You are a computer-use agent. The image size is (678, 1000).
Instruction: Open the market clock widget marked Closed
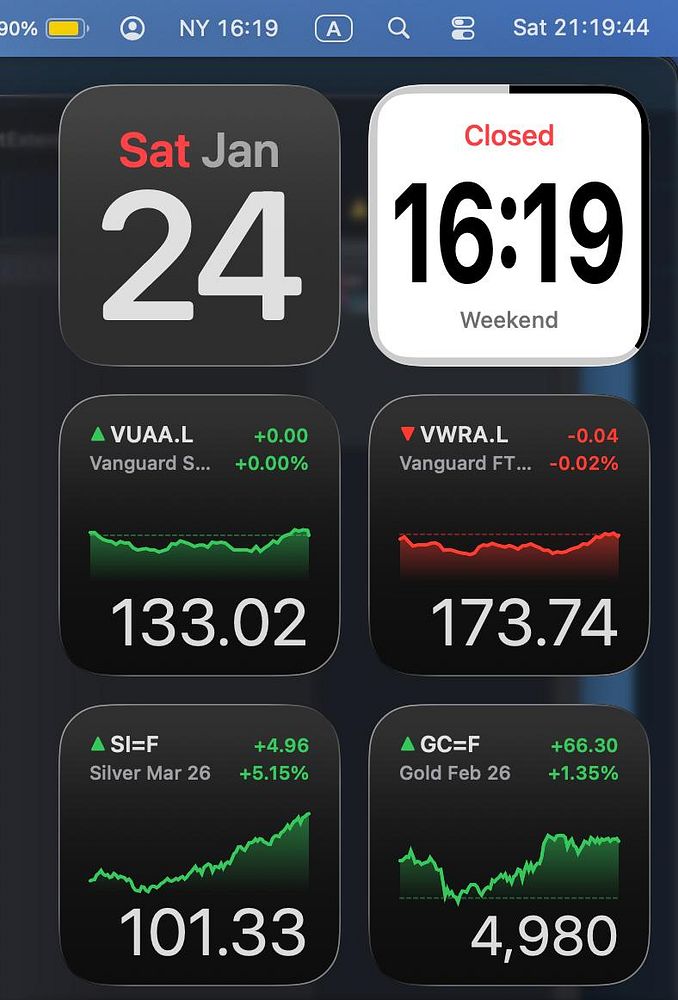pos(509,224)
